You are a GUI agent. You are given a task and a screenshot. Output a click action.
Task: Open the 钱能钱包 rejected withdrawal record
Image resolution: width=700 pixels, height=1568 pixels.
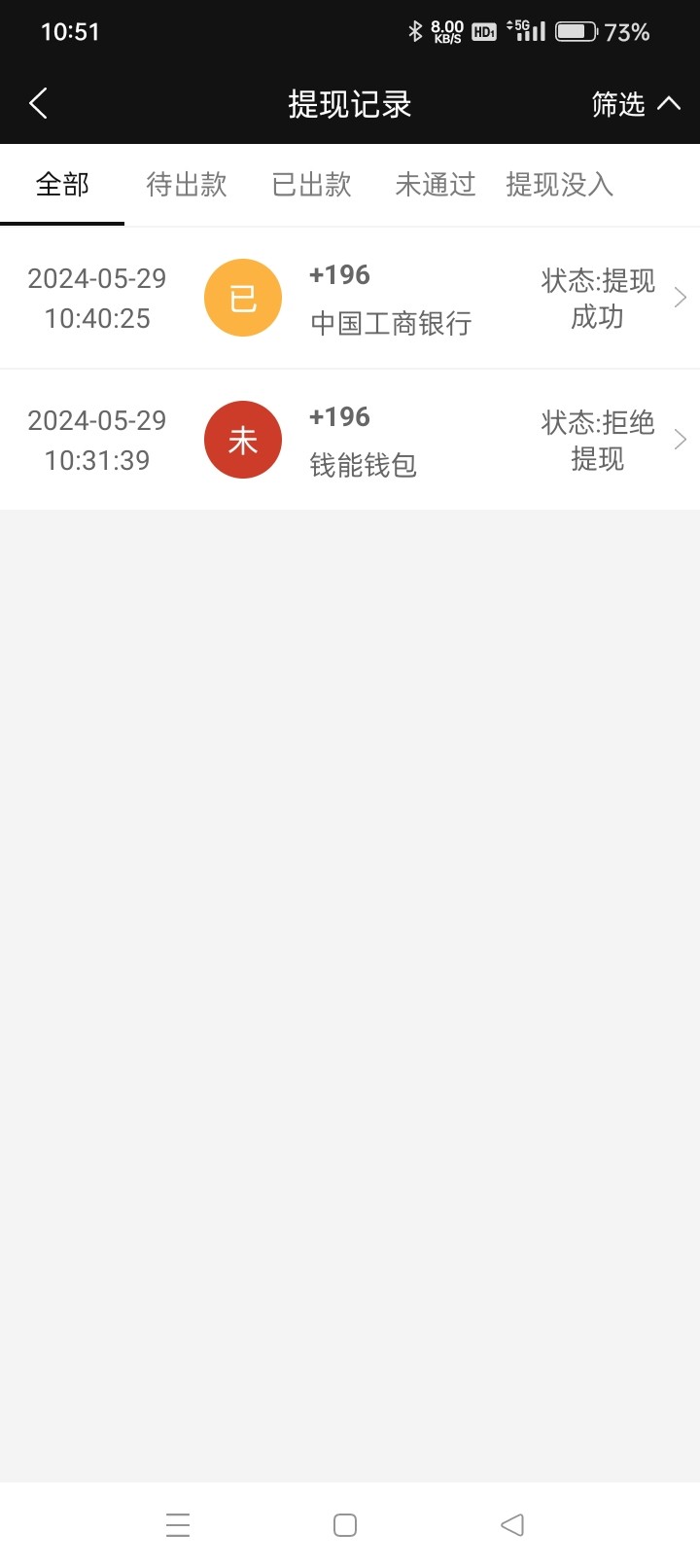[350, 440]
